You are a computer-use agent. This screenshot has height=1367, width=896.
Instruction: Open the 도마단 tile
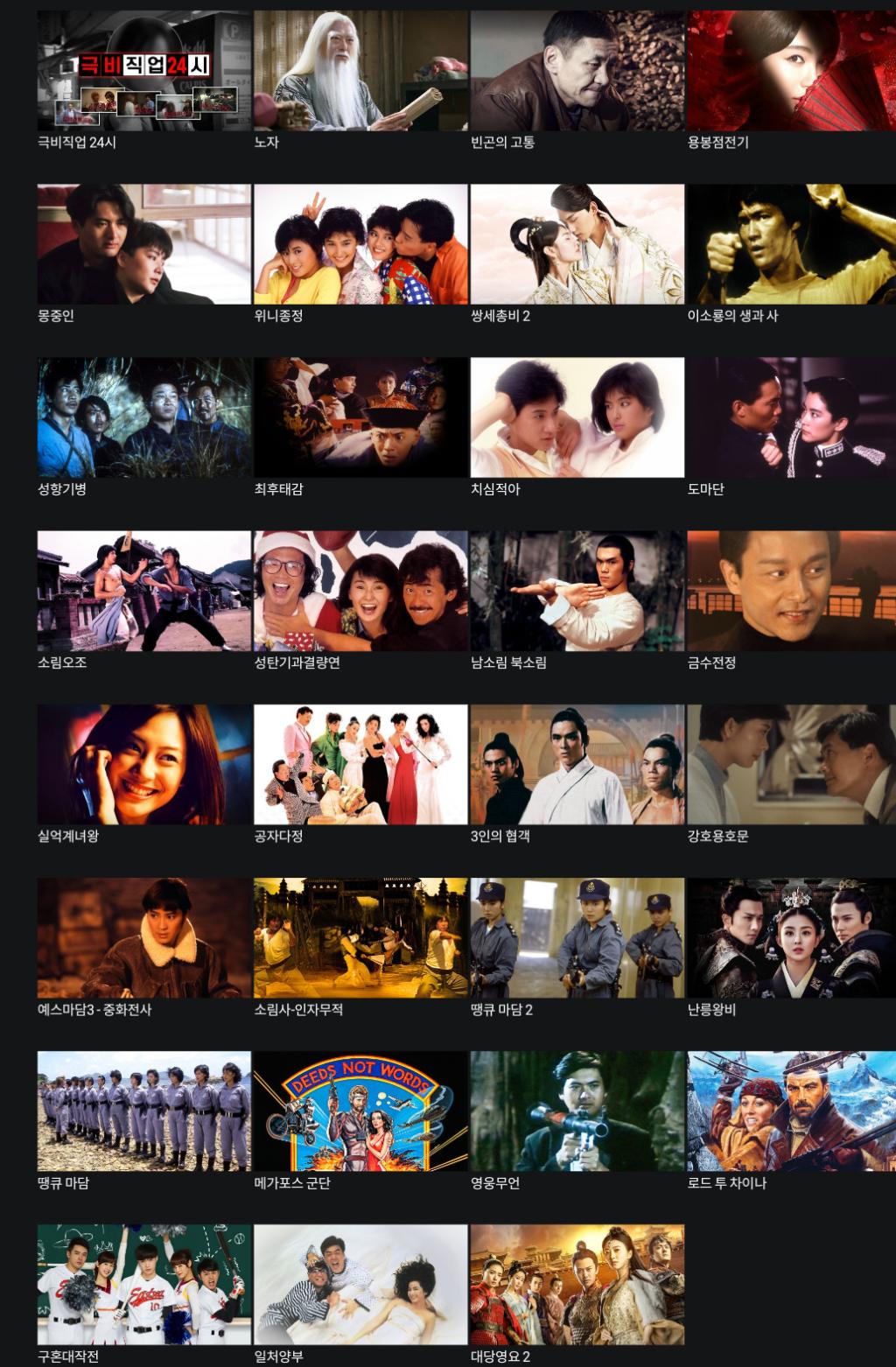791,417
